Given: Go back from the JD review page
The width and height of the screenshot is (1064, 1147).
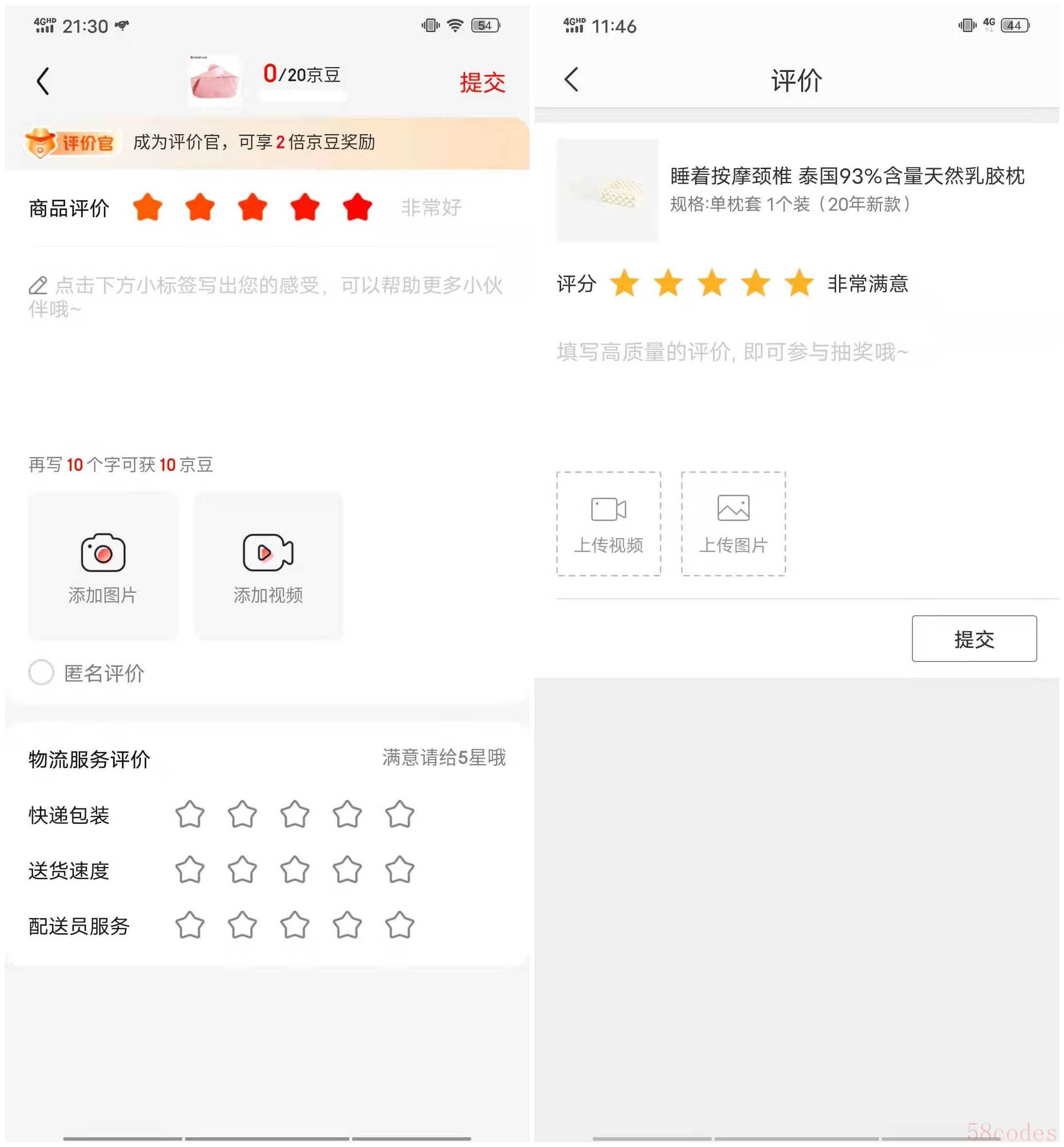Looking at the screenshot, I should 43,81.
